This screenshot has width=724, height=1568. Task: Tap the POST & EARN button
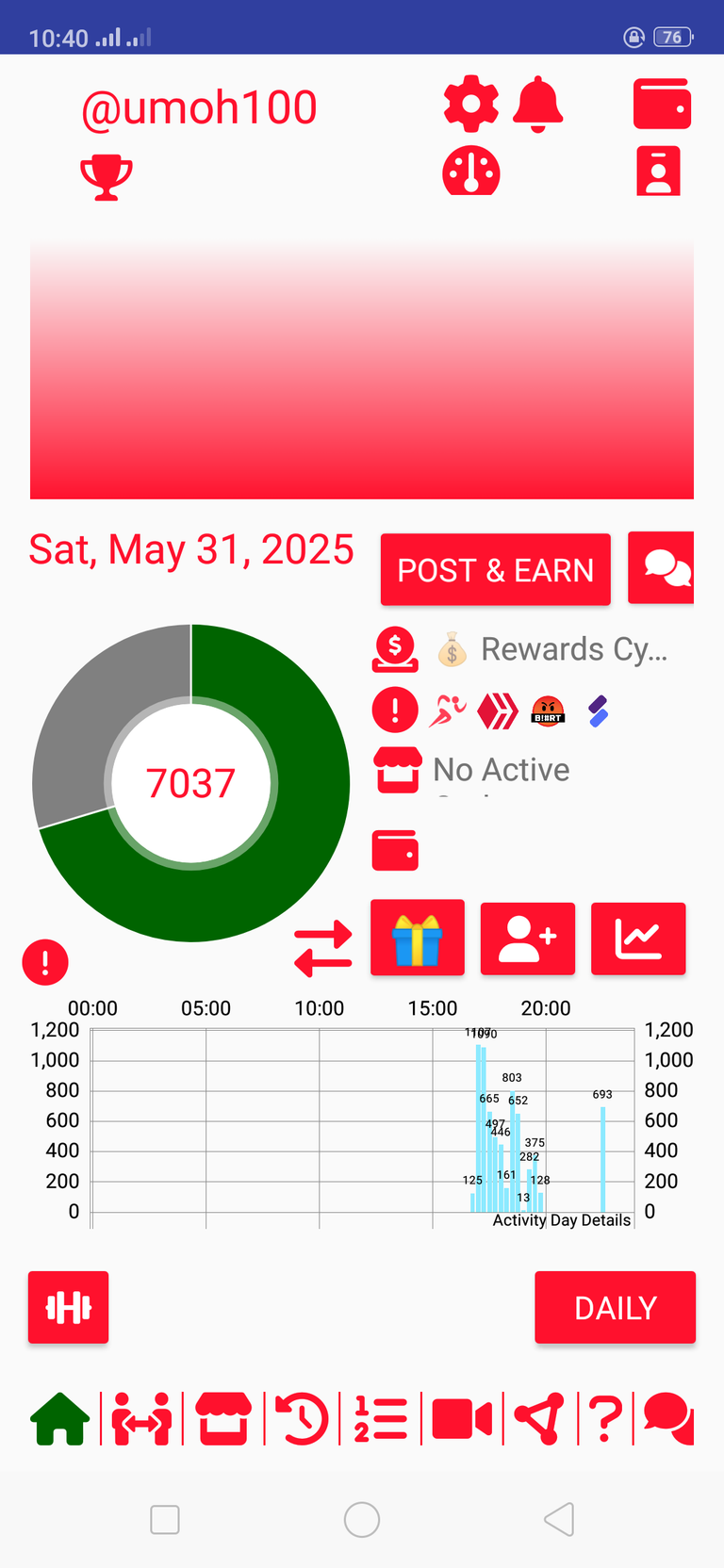coord(496,569)
